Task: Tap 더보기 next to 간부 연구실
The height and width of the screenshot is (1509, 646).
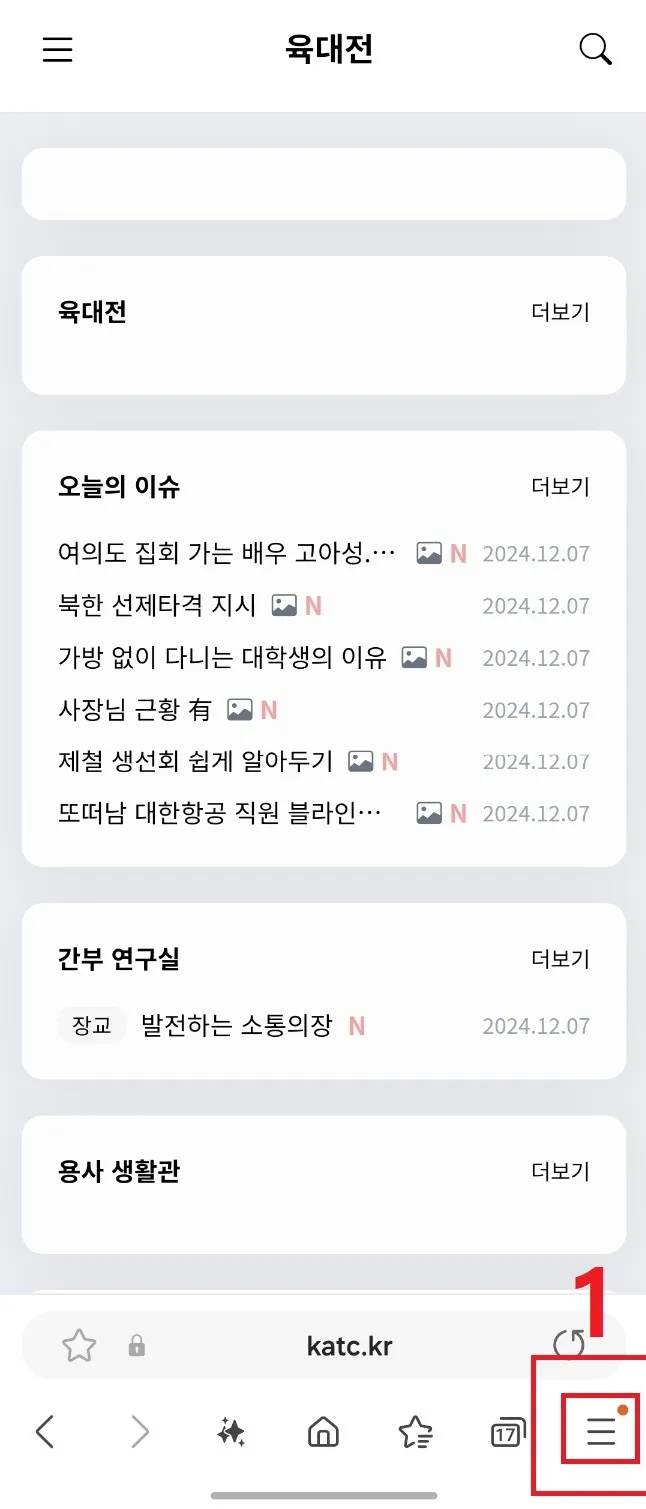Action: [560, 959]
